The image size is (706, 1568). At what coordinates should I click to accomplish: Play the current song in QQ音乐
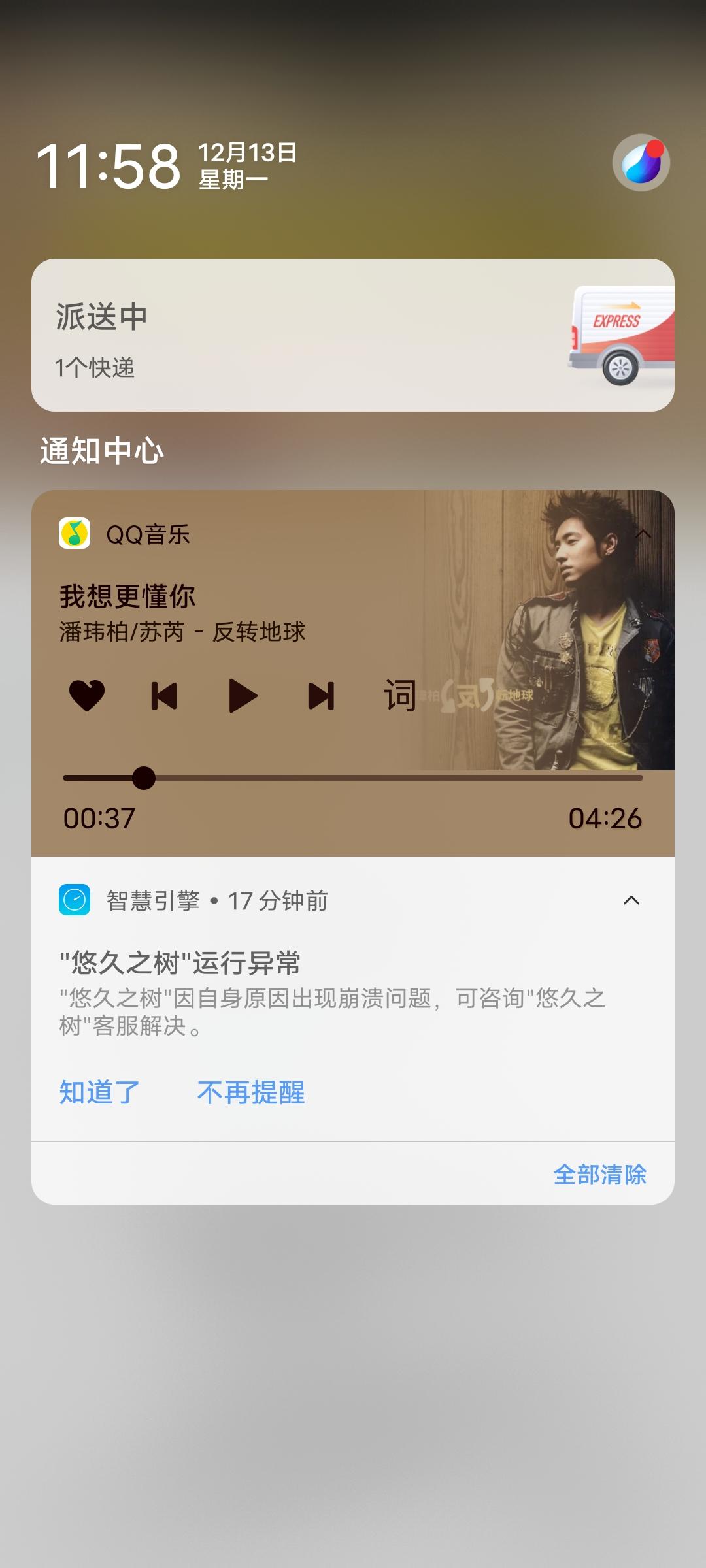(242, 696)
